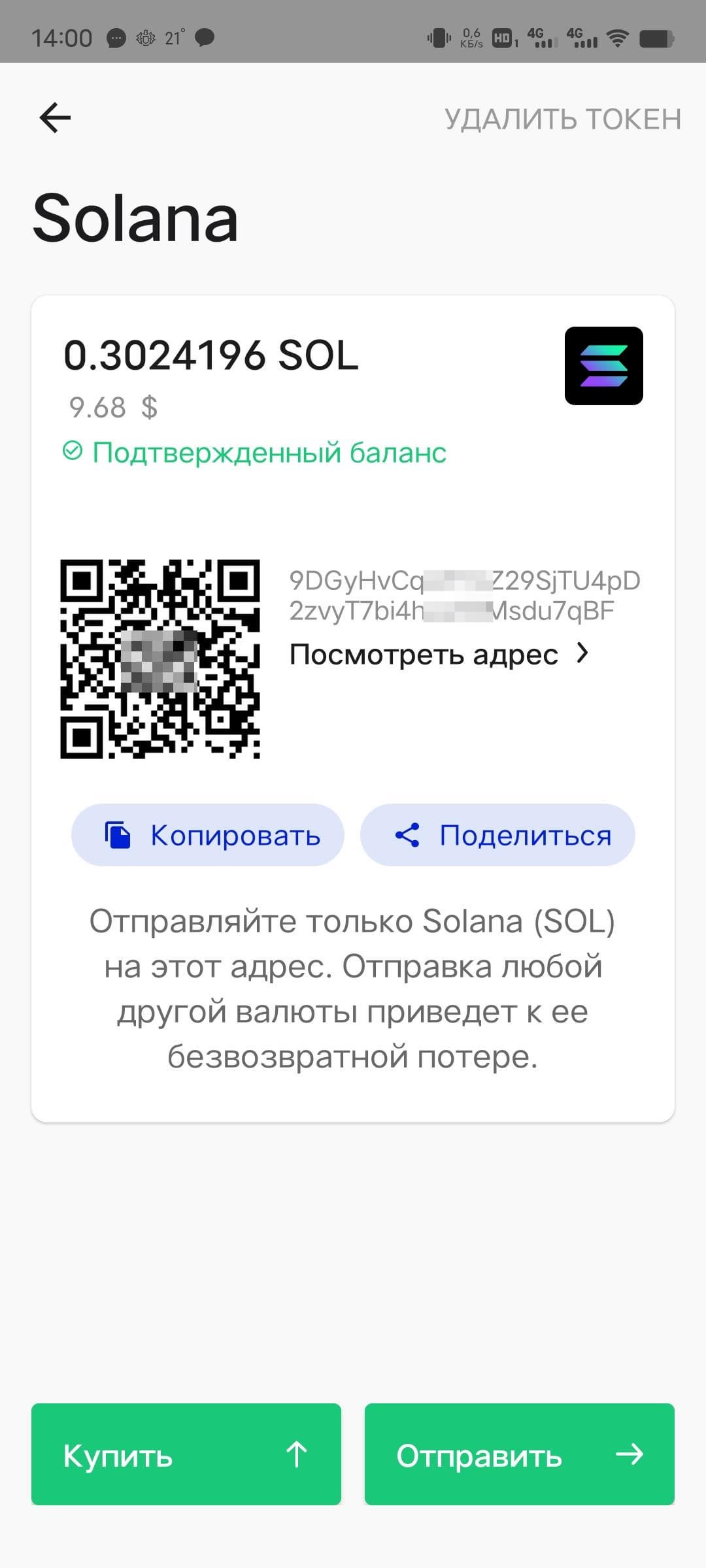Copy the address with Копировать
Screen dimensions: 706x1568
(x=208, y=835)
